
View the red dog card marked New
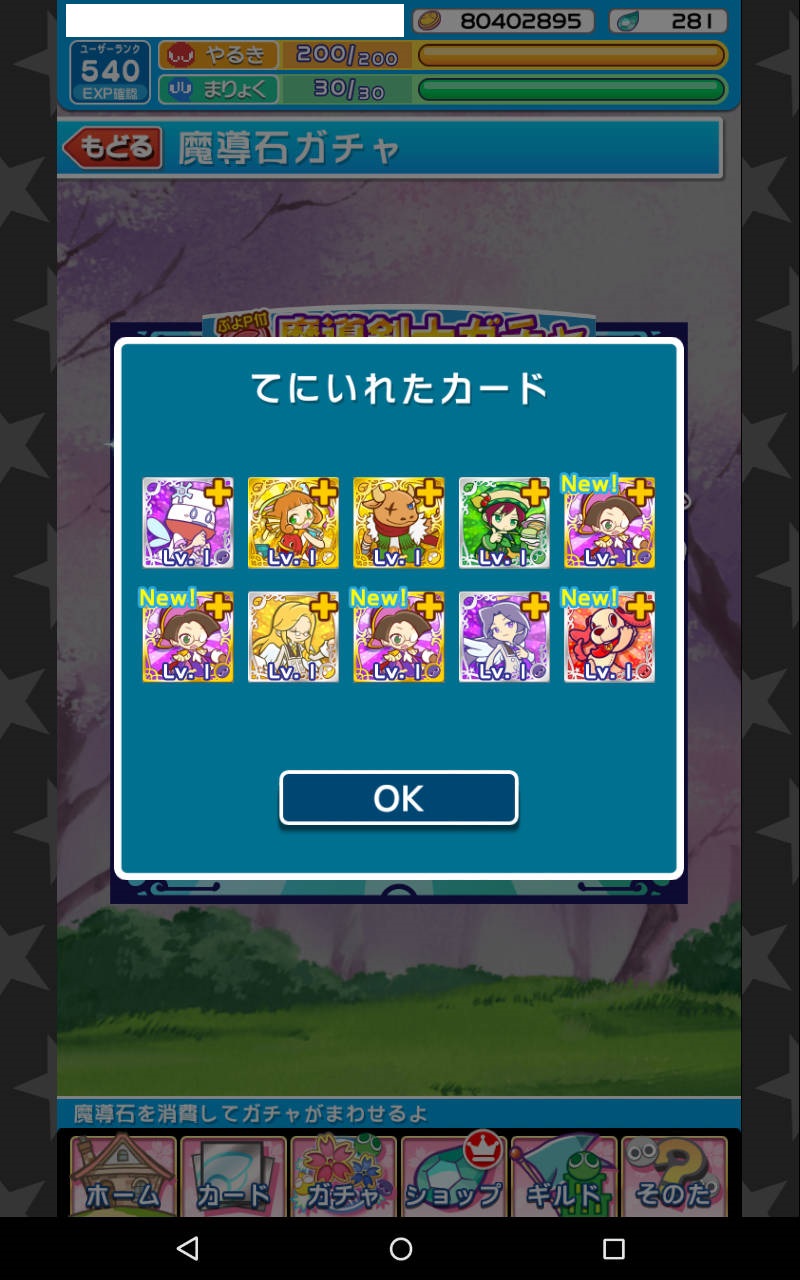click(x=609, y=637)
